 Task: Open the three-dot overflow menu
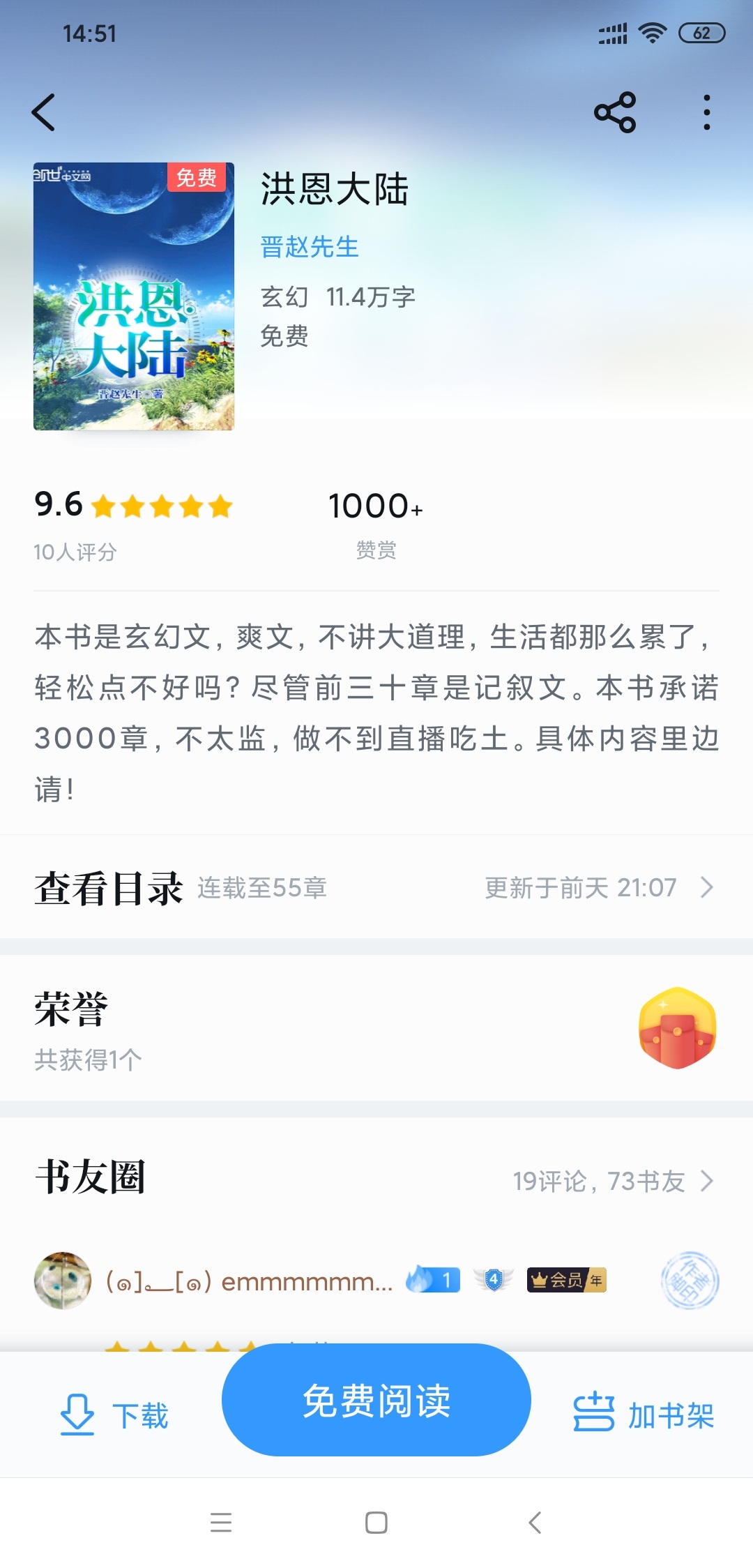point(706,112)
